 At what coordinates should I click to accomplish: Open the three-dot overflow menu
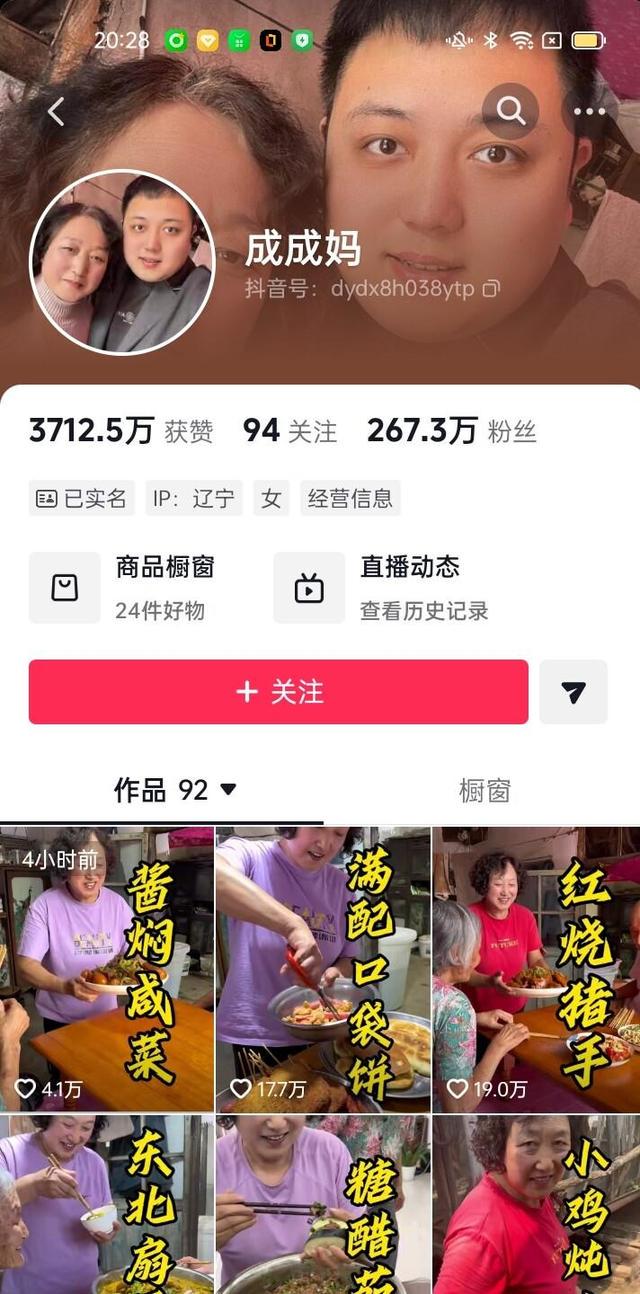click(x=589, y=111)
